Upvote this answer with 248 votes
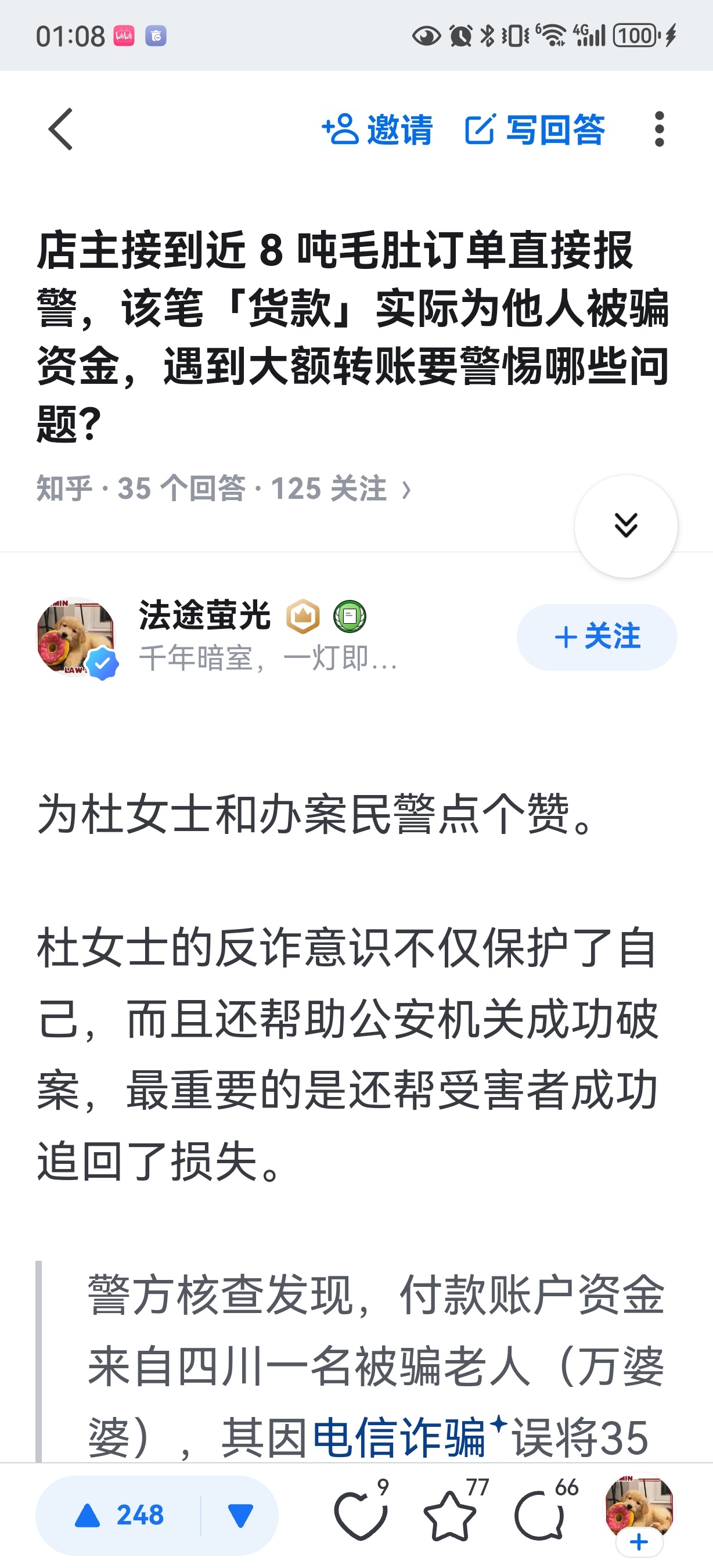Screen dimensions: 713x1568 (x=119, y=1516)
